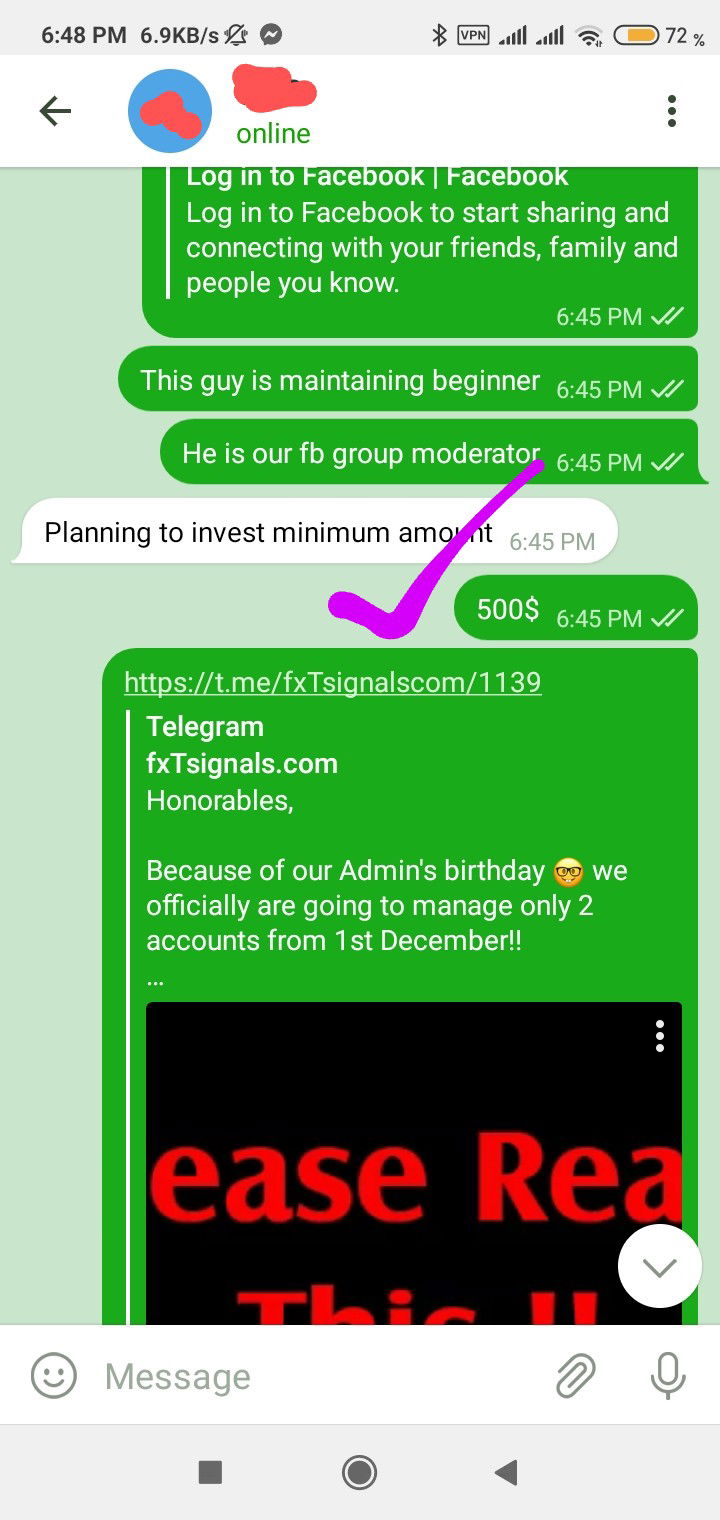Open the chat overflow menu in header
Viewport: 720px width, 1520px height.
click(672, 111)
